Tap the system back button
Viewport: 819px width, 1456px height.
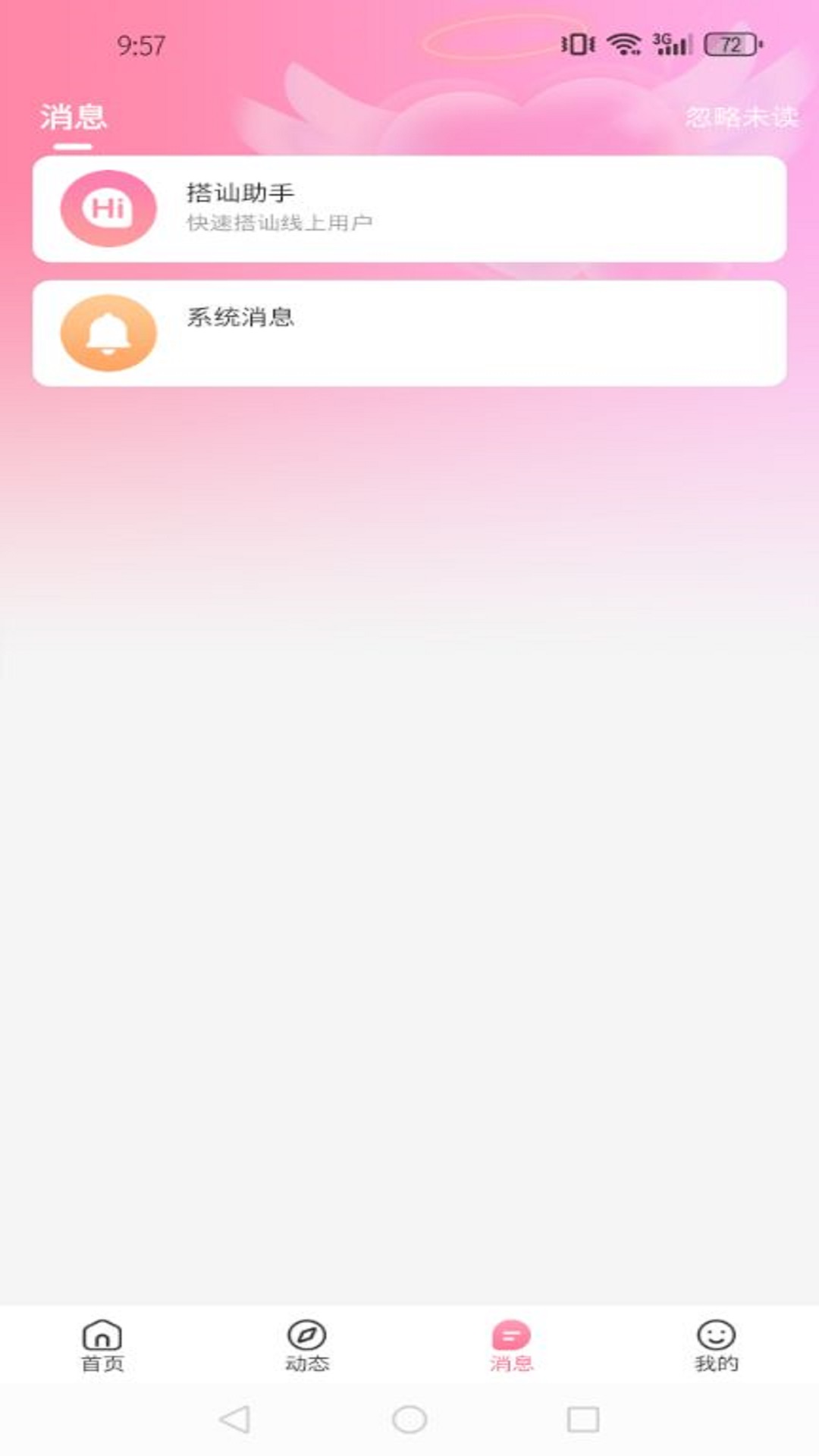click(x=234, y=1419)
